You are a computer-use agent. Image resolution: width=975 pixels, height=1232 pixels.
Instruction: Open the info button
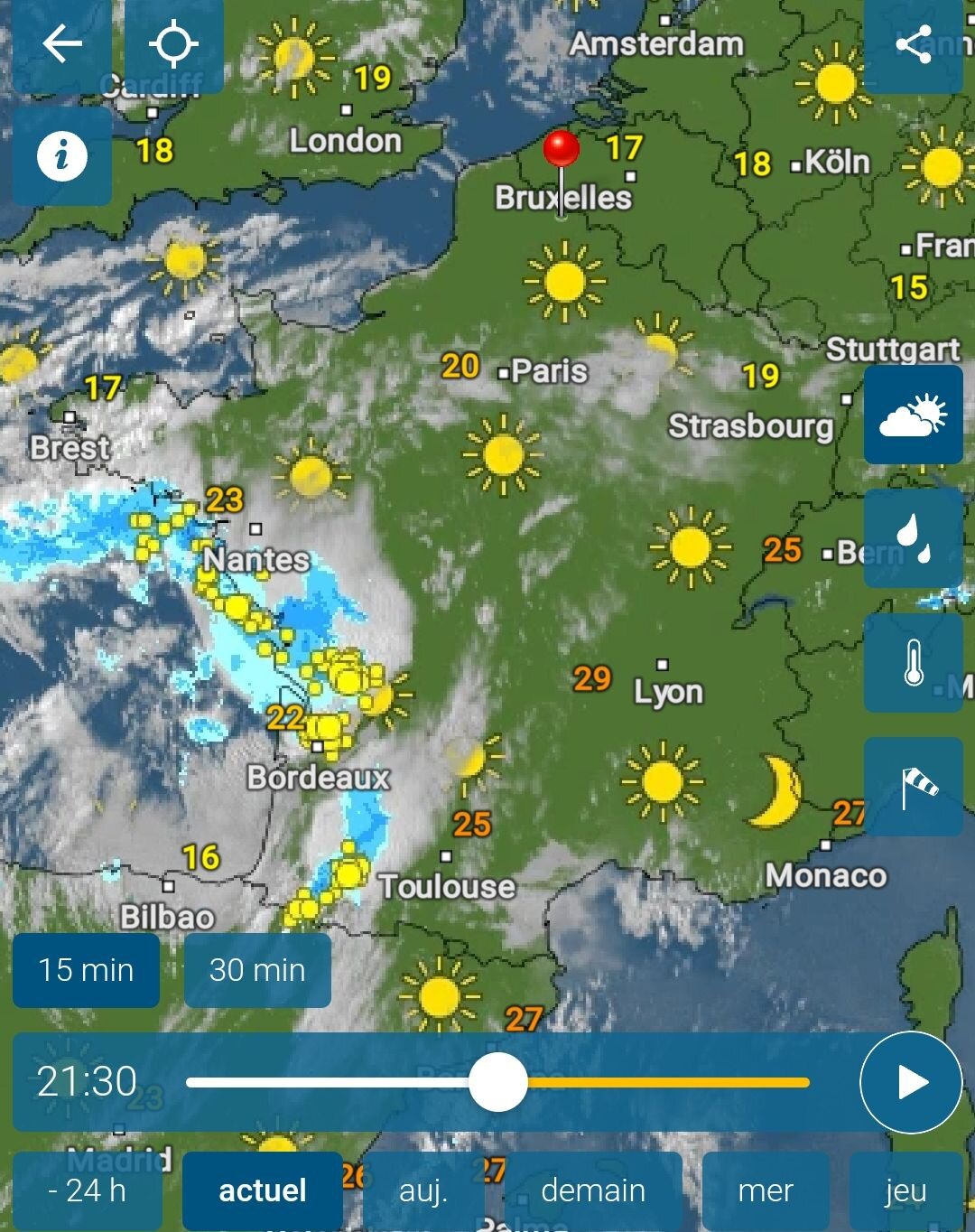61,156
